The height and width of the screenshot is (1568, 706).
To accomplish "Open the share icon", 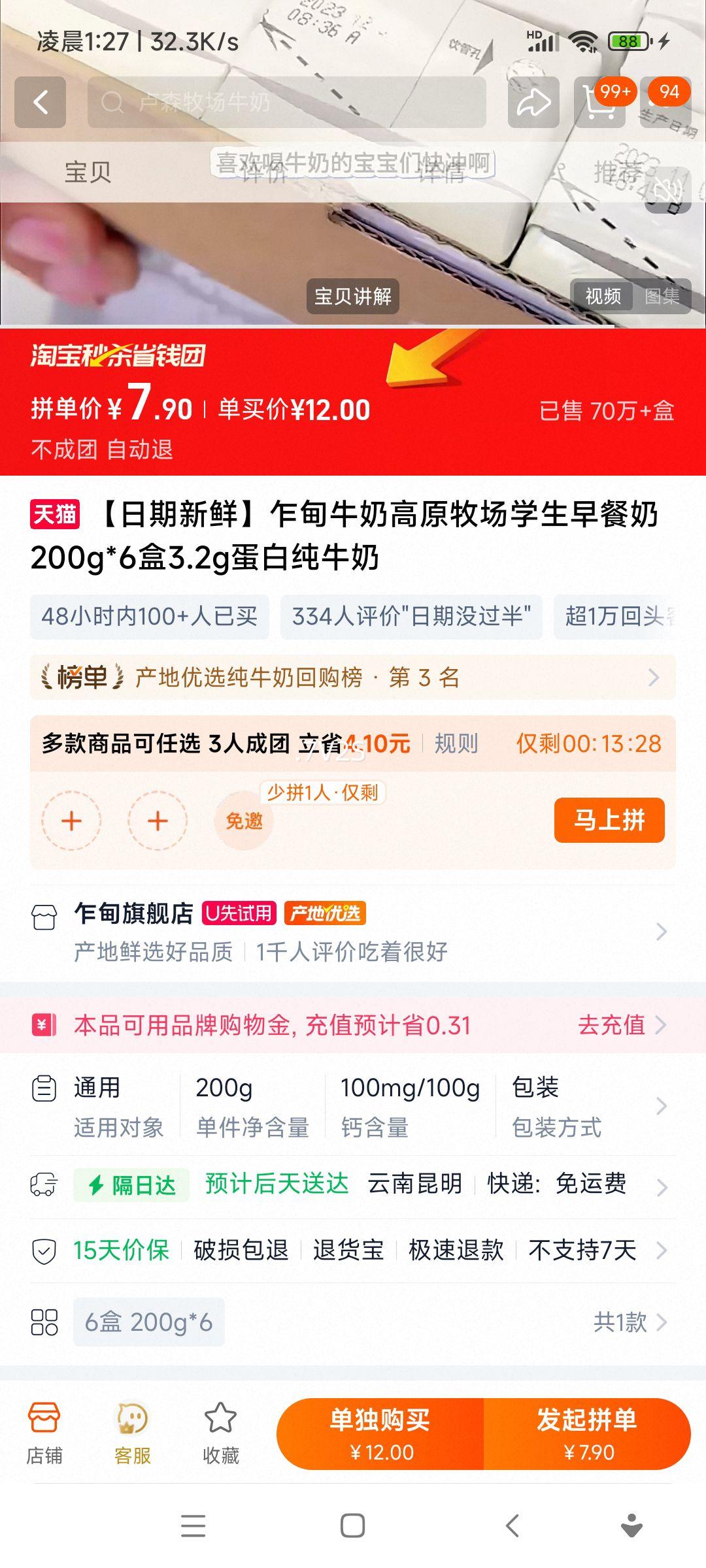I will (x=534, y=102).
